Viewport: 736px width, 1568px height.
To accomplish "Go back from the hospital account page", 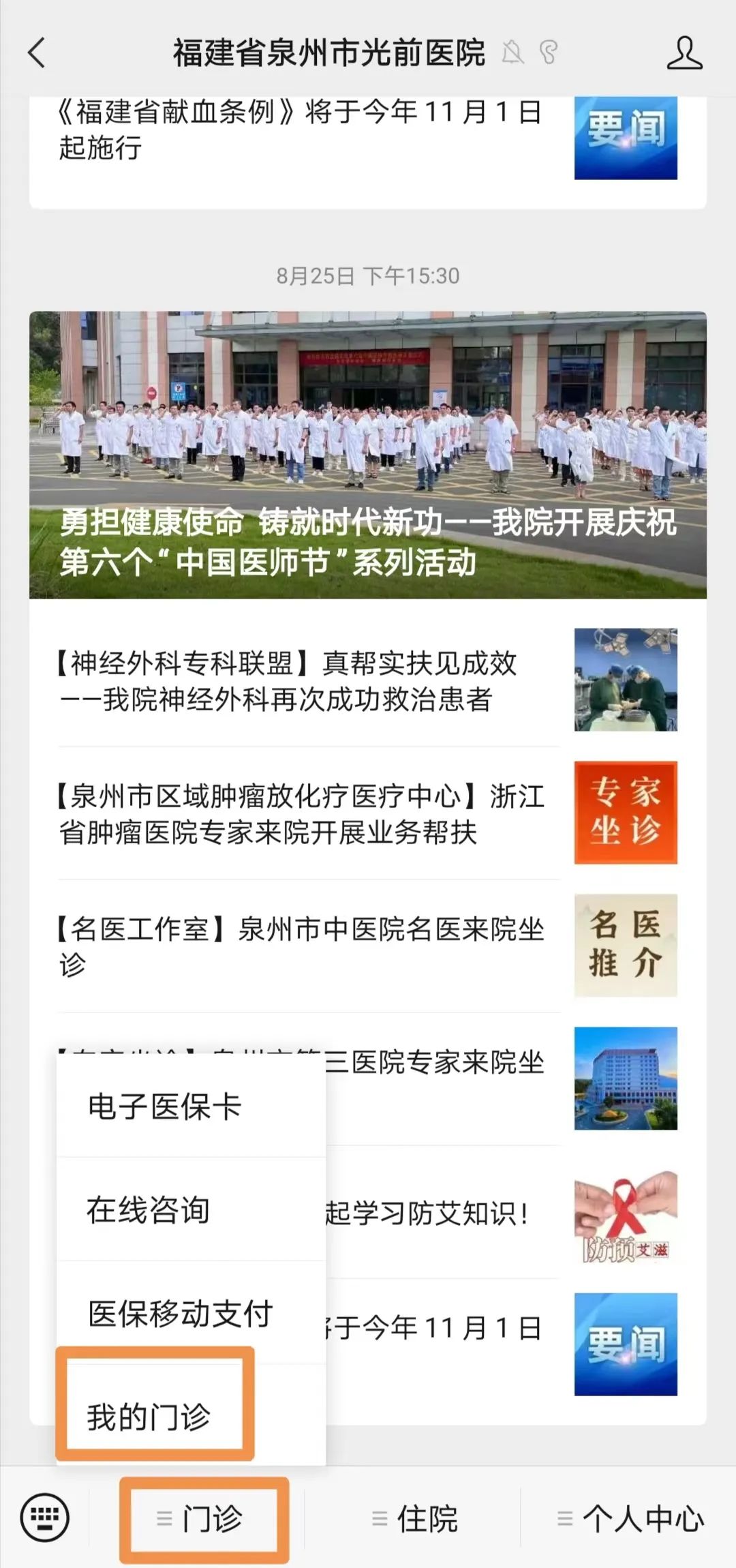I will click(37, 53).
